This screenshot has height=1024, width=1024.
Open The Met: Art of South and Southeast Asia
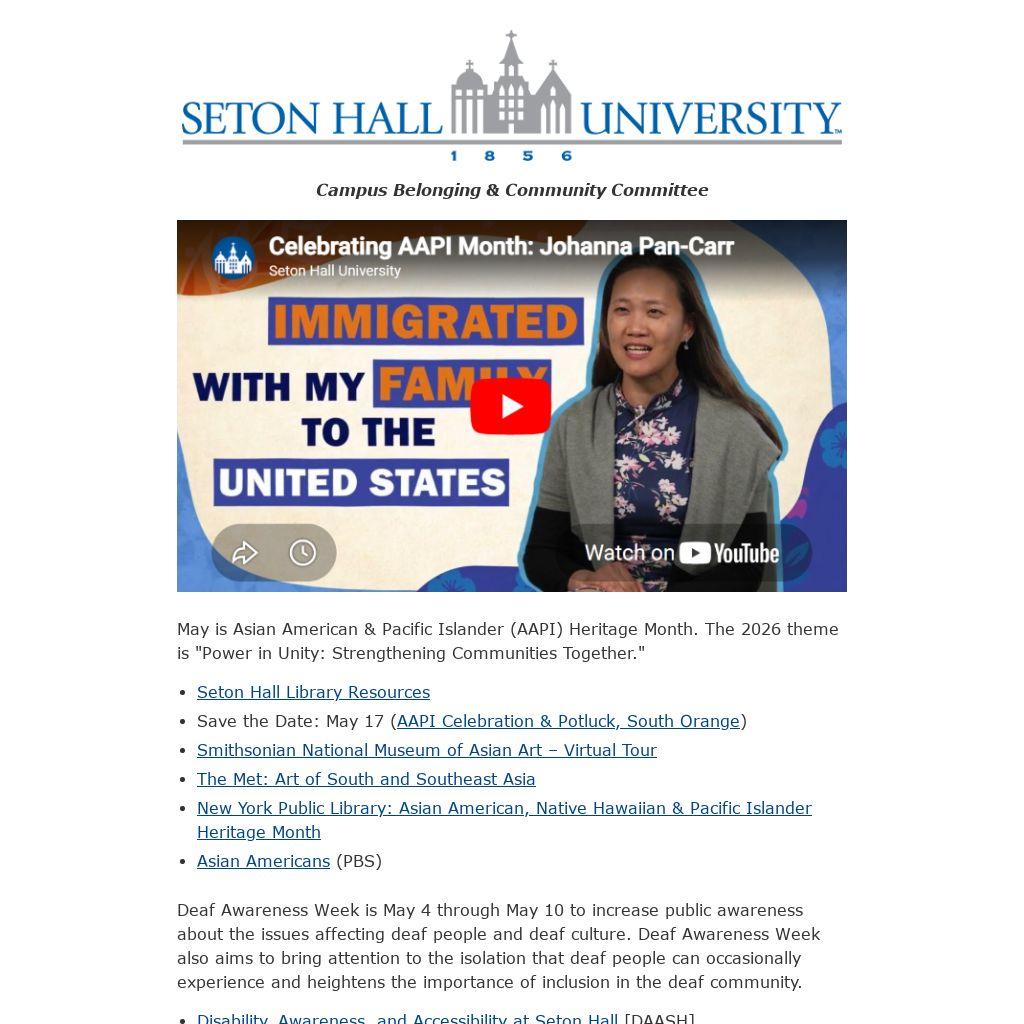point(366,779)
